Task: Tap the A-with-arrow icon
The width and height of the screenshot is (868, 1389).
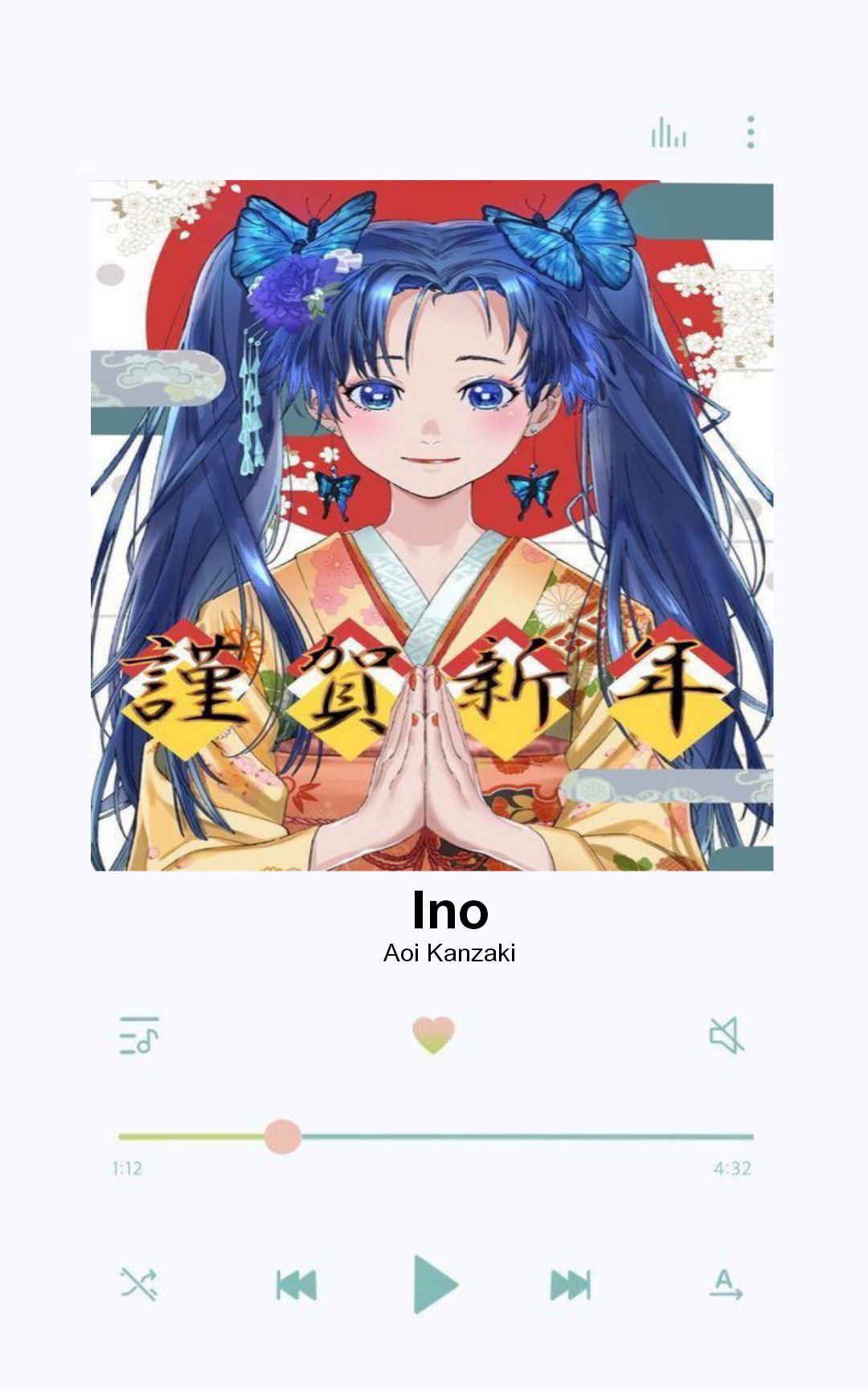Action: click(726, 1285)
